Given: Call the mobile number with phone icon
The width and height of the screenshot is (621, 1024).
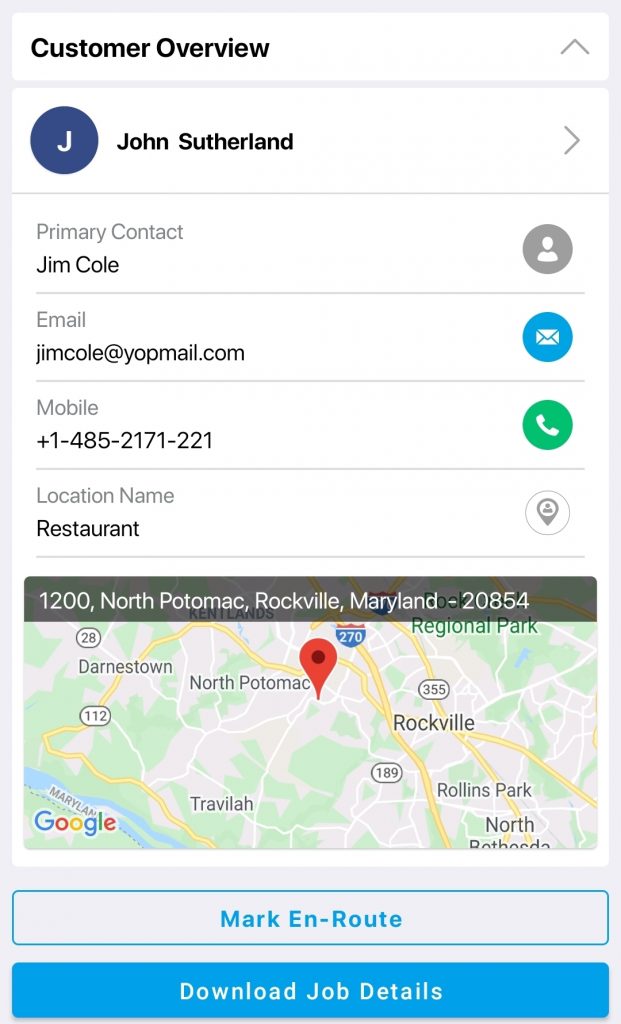Looking at the screenshot, I should [547, 425].
